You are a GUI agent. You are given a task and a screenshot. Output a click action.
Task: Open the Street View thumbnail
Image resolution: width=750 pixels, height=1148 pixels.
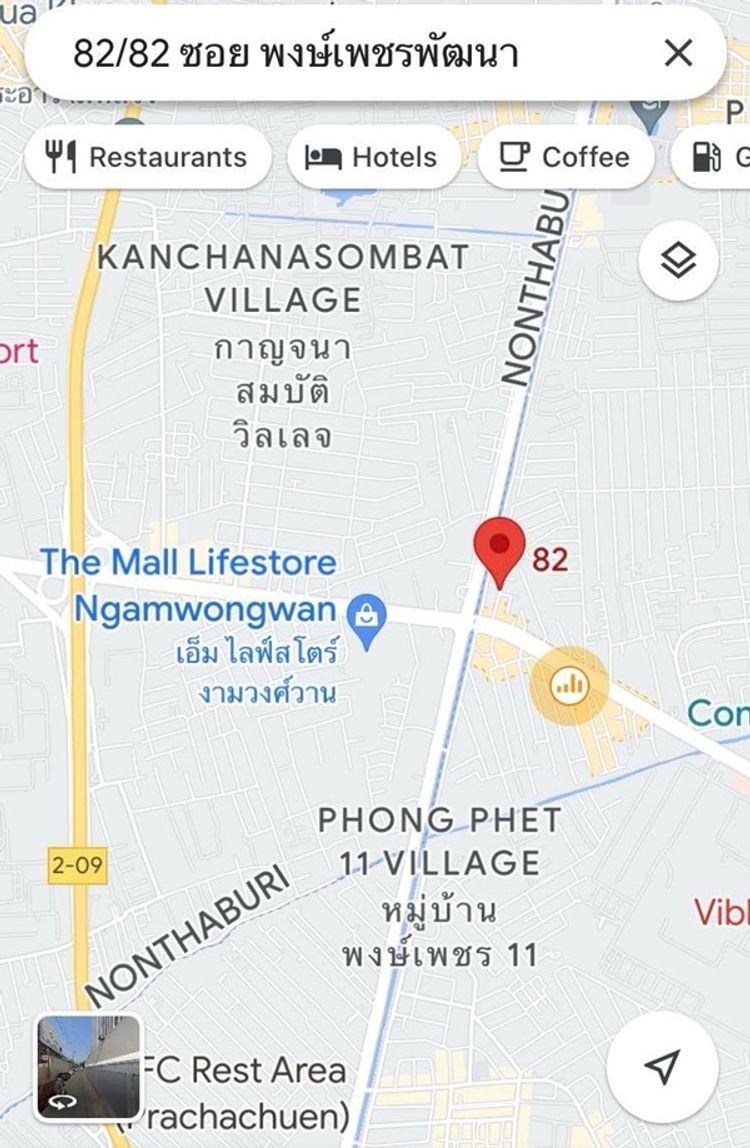pos(88,1066)
